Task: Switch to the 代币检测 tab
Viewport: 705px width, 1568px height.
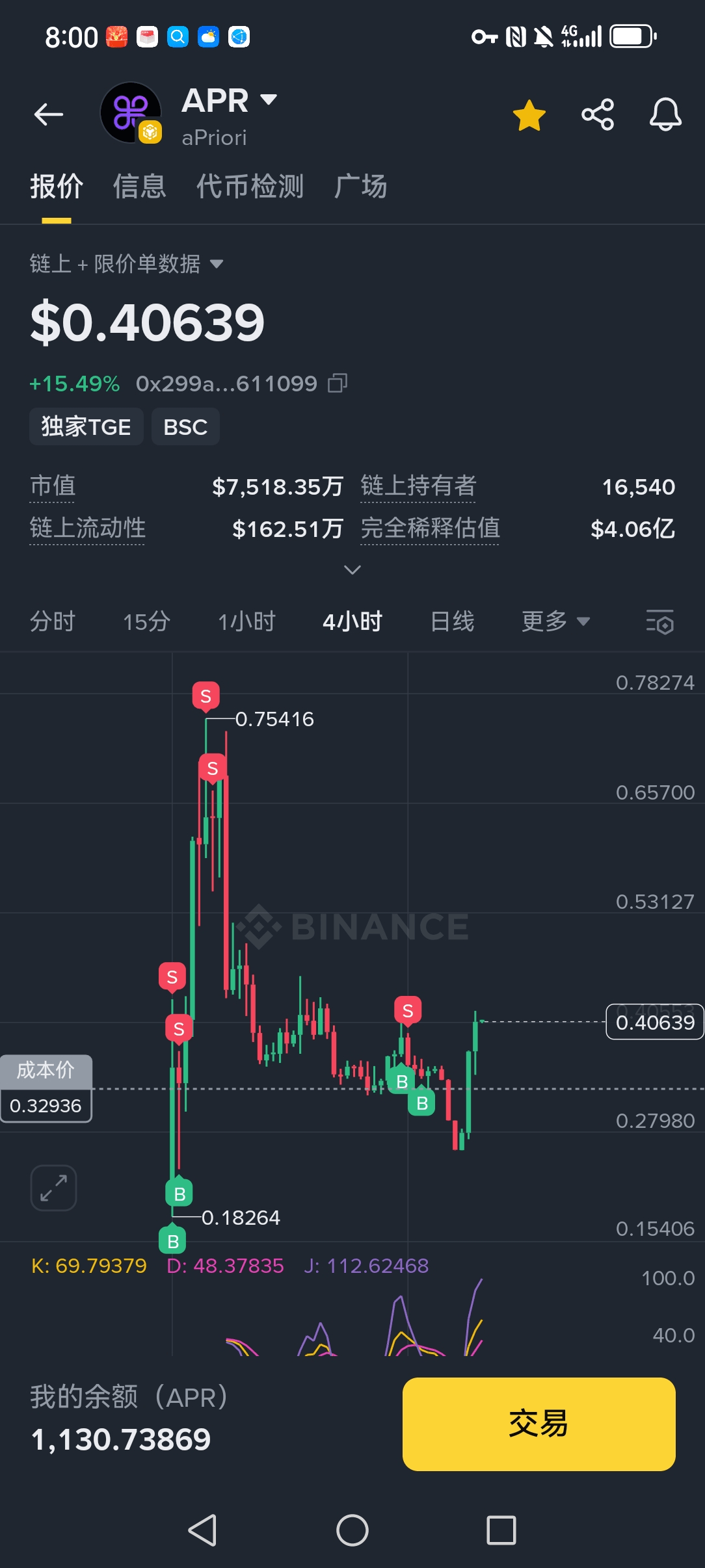Action: tap(250, 187)
